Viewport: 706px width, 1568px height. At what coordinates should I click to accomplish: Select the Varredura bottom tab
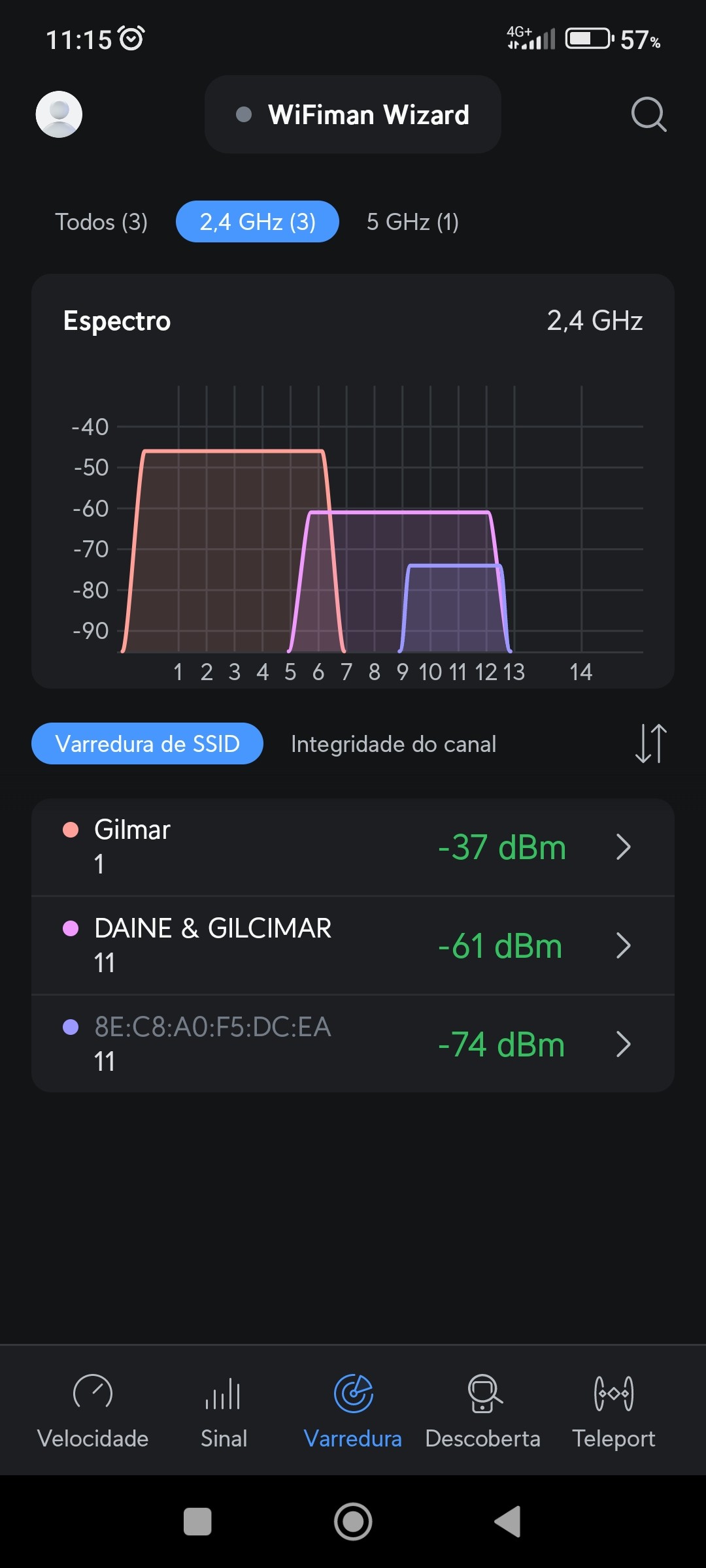353,1410
